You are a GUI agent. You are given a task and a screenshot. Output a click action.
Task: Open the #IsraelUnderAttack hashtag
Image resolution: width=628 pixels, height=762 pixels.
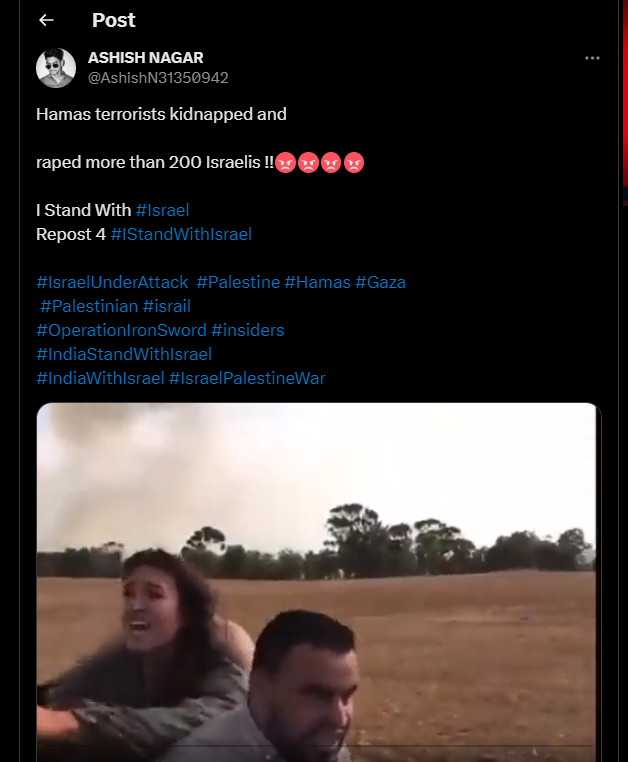tap(112, 282)
